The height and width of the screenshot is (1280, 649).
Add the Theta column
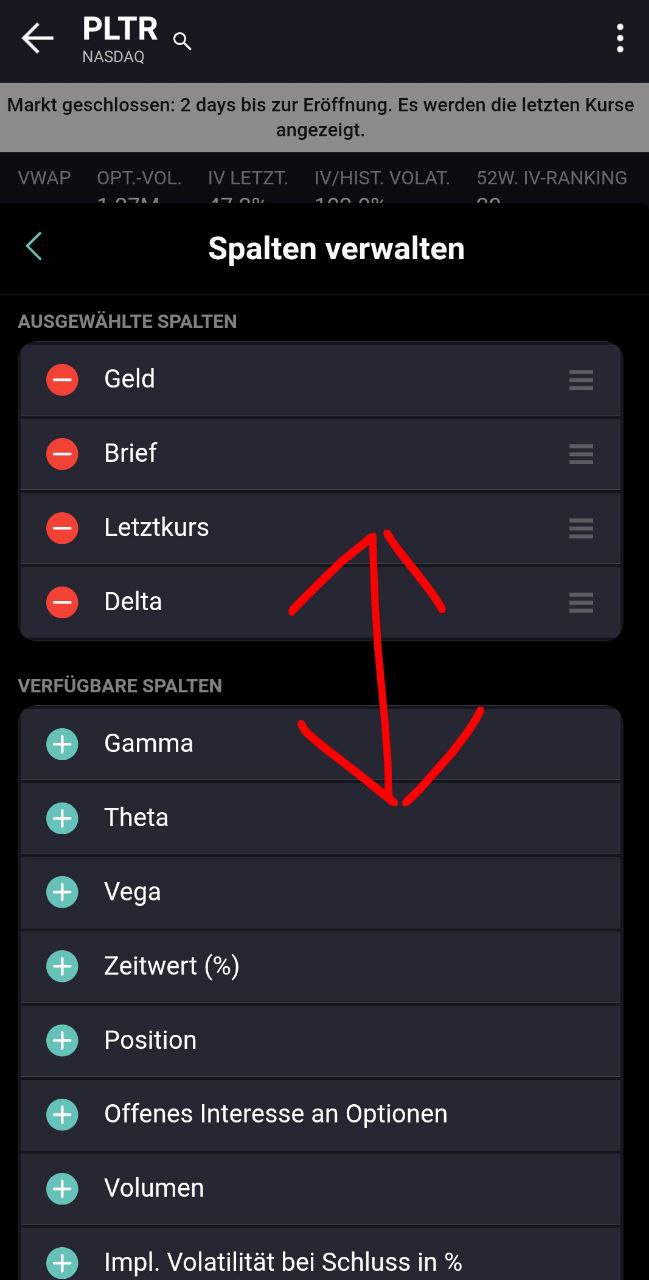(62, 818)
